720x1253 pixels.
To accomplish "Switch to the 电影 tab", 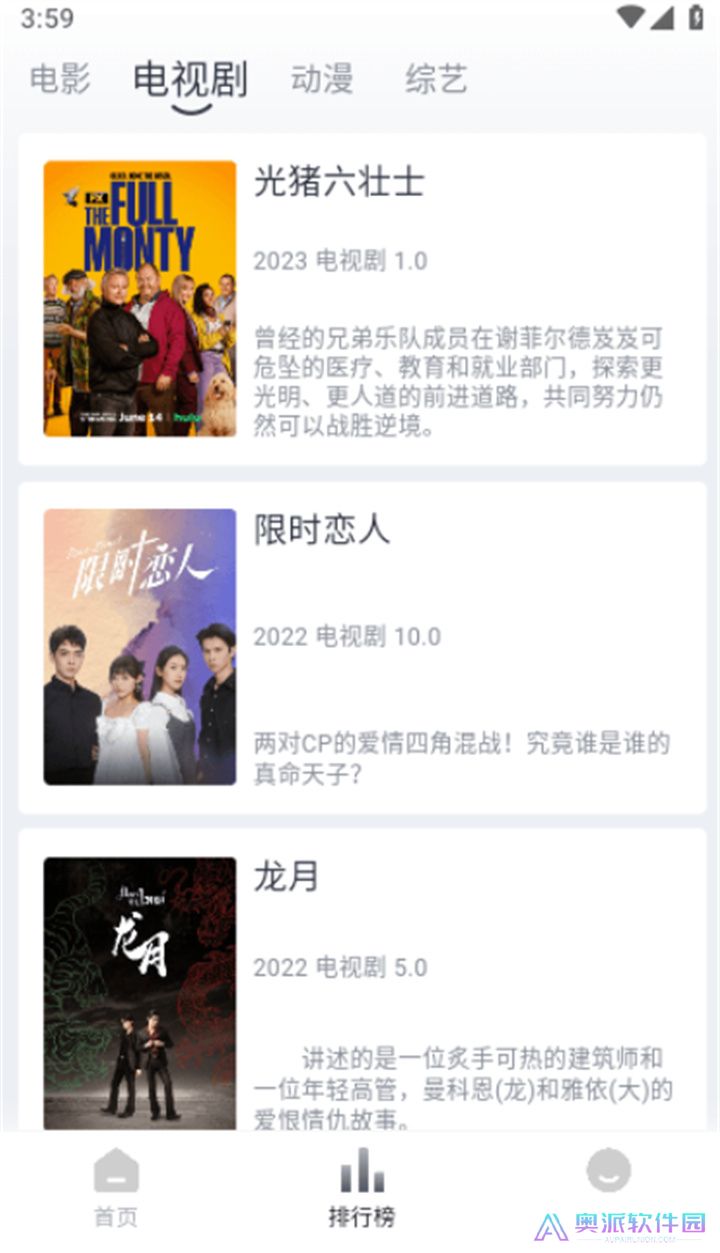I will (x=61, y=80).
